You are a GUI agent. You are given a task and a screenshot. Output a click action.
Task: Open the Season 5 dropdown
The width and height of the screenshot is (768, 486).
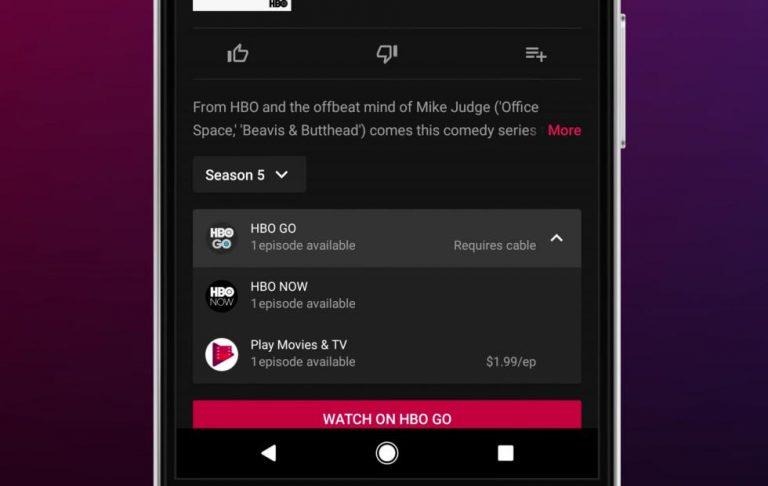pos(248,175)
